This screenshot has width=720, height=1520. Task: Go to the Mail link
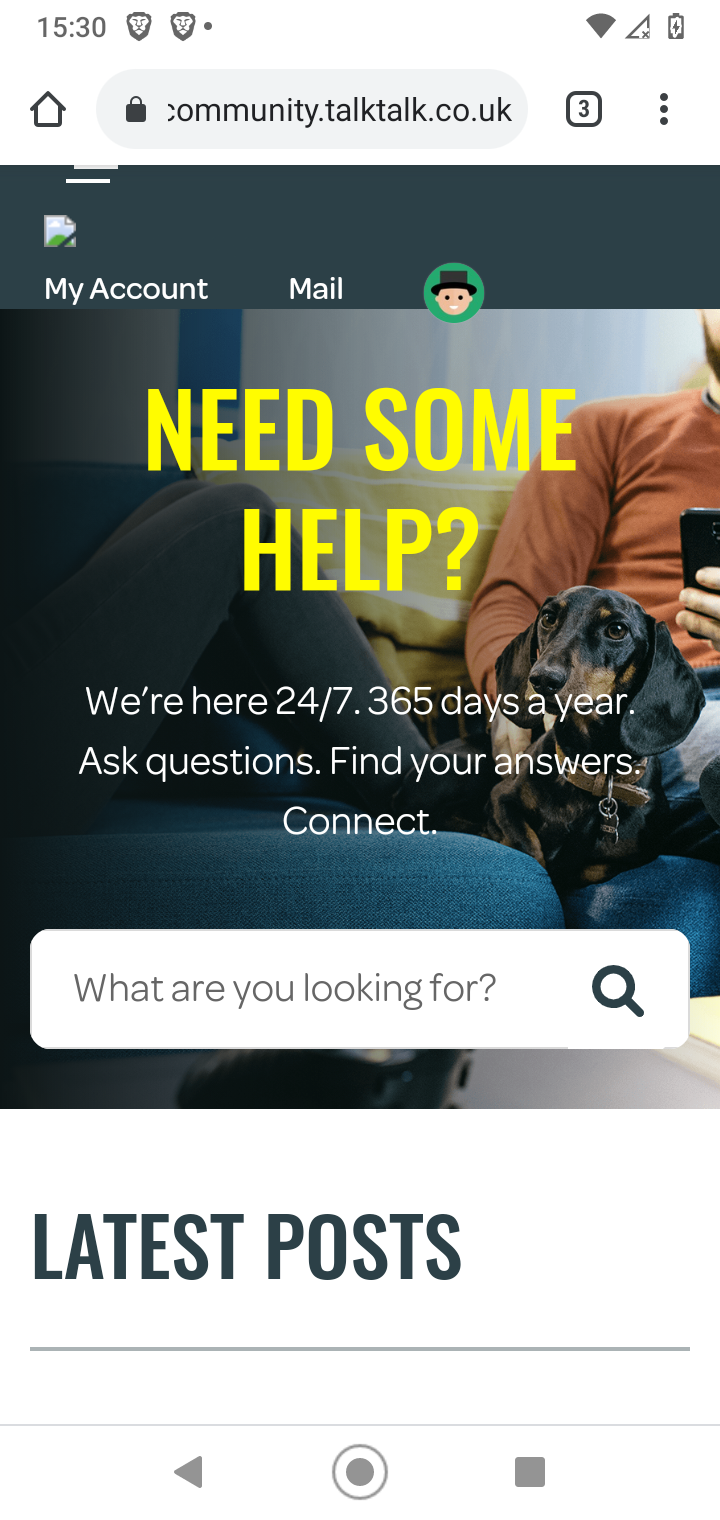(x=316, y=289)
